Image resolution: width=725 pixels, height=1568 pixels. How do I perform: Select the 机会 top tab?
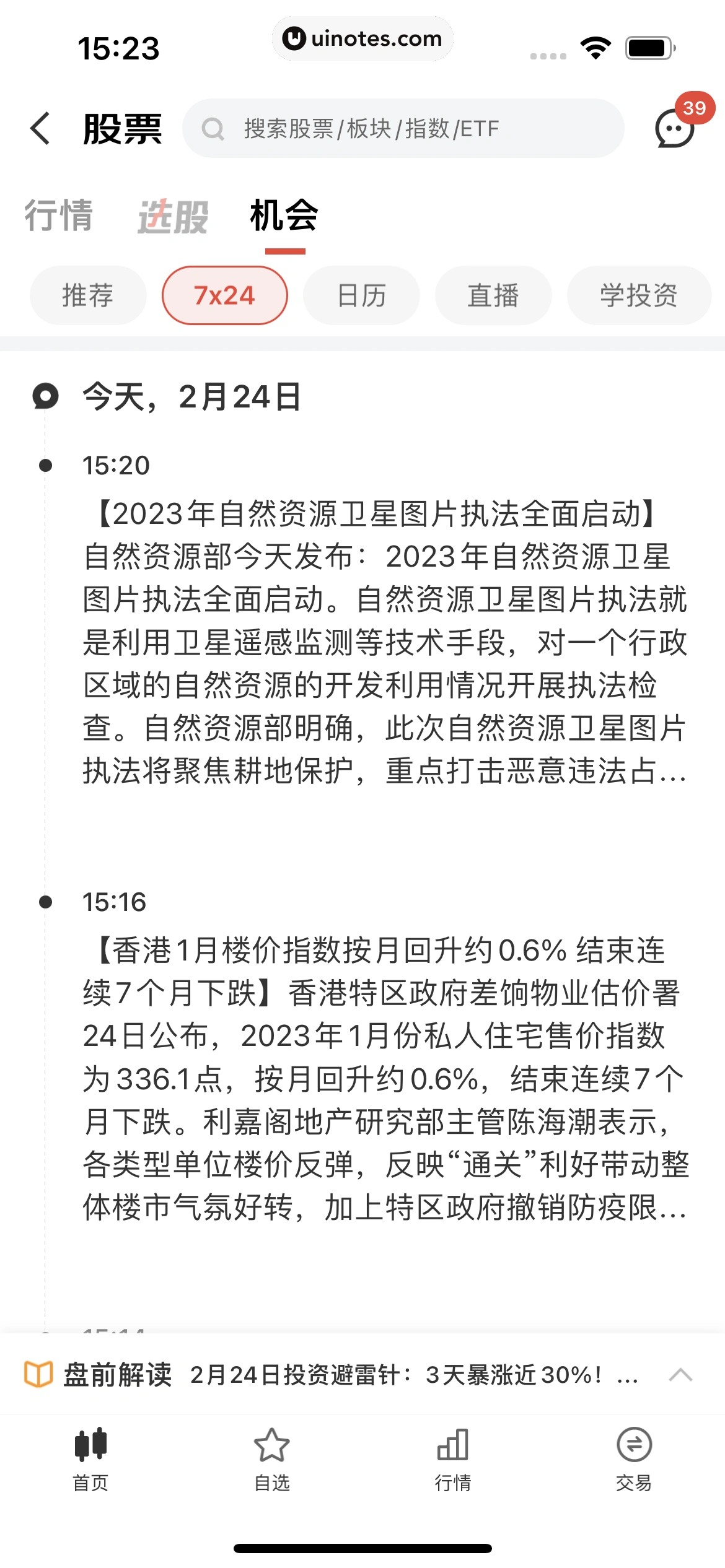[284, 217]
